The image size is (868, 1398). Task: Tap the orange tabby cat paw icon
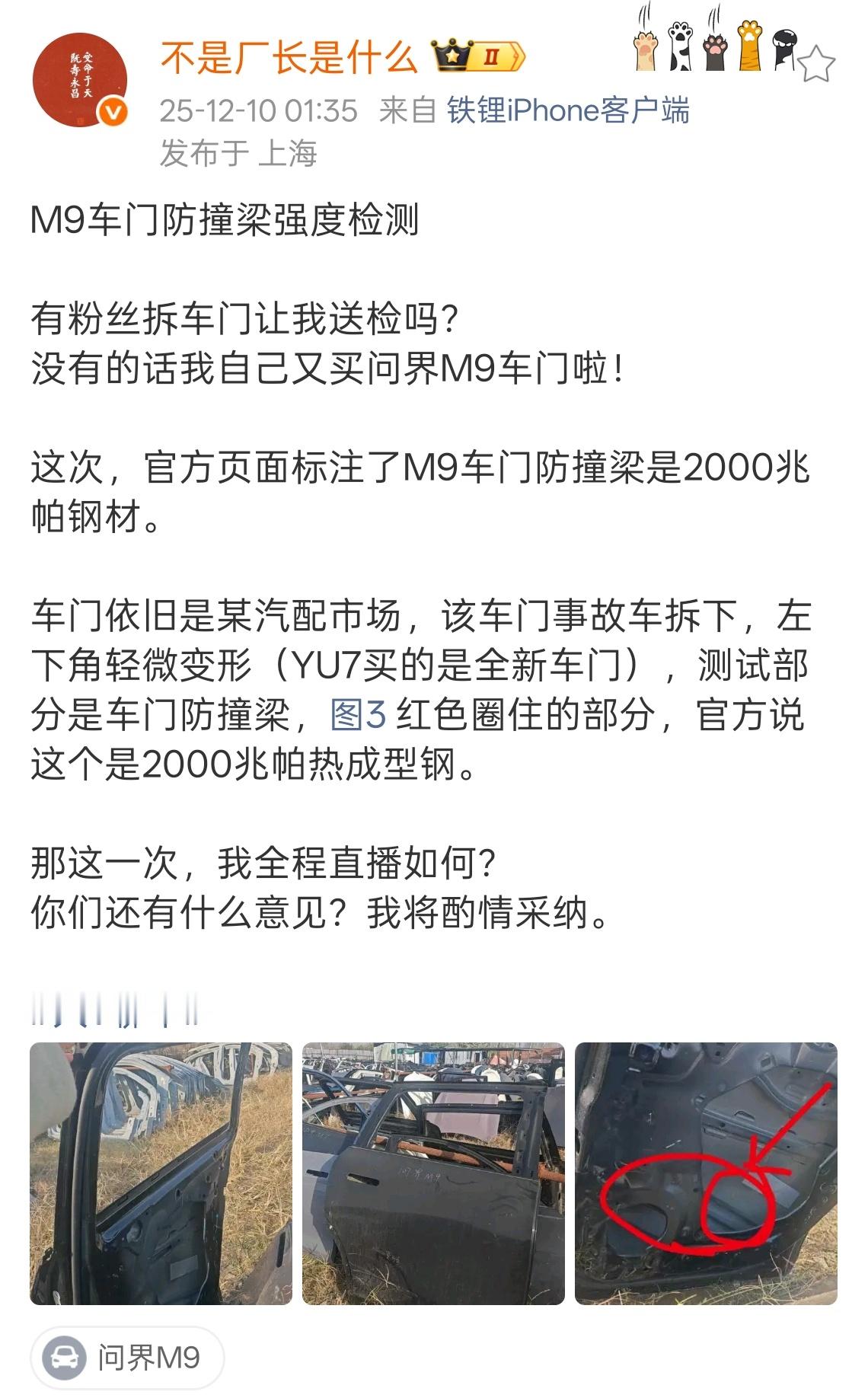coord(749,48)
